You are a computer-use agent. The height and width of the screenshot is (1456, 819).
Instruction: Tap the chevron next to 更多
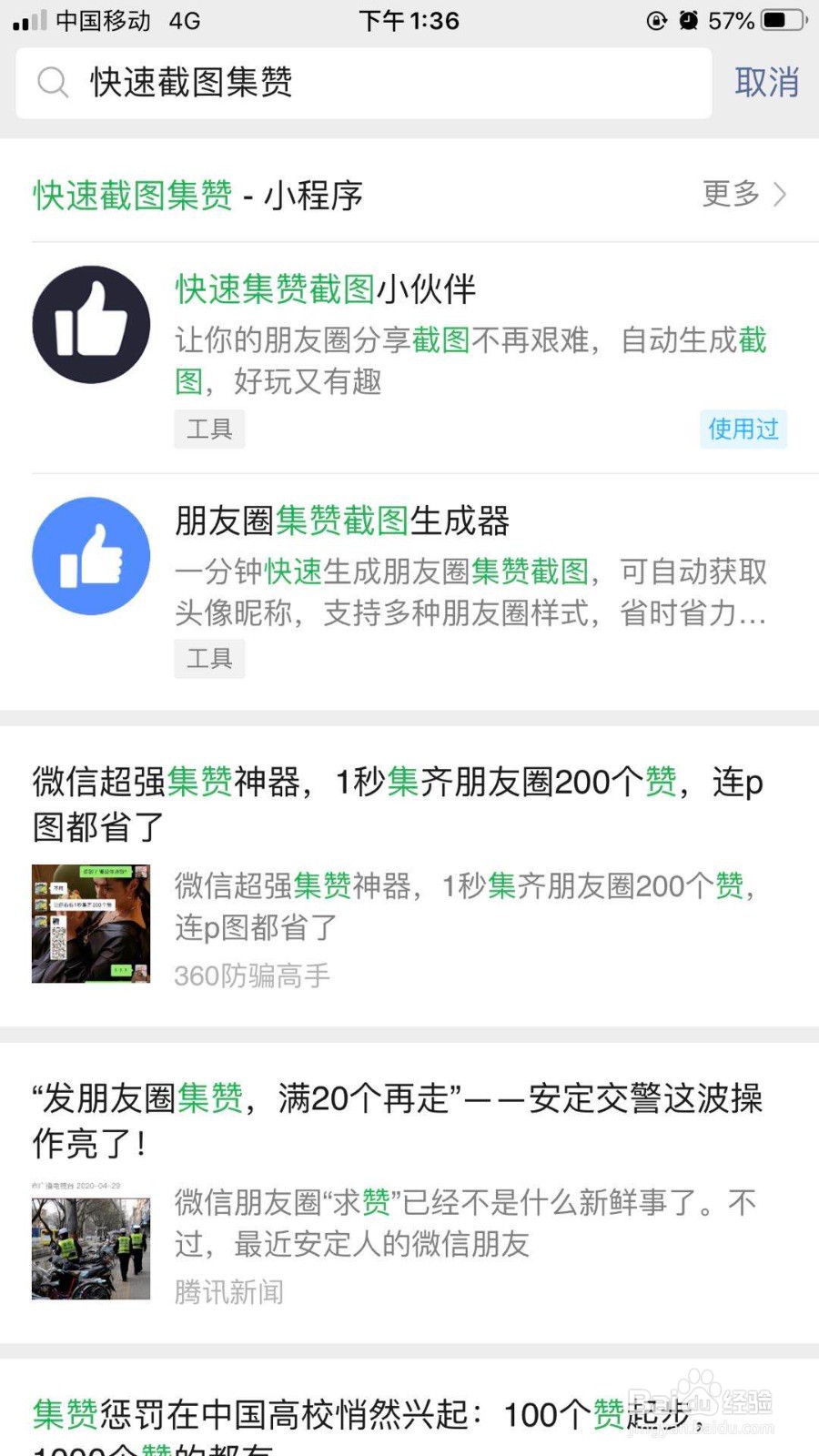point(780,195)
